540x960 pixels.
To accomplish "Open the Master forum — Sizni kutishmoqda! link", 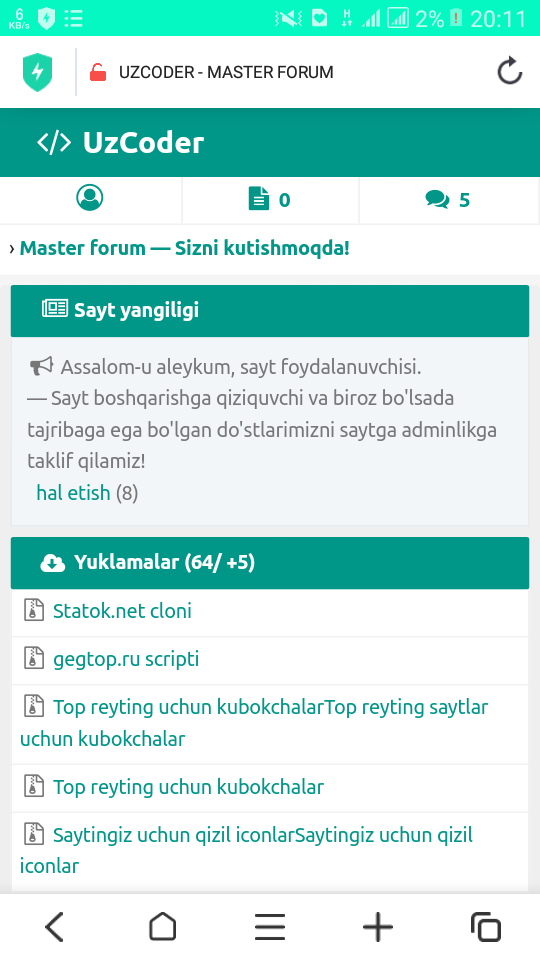I will coord(184,249).
